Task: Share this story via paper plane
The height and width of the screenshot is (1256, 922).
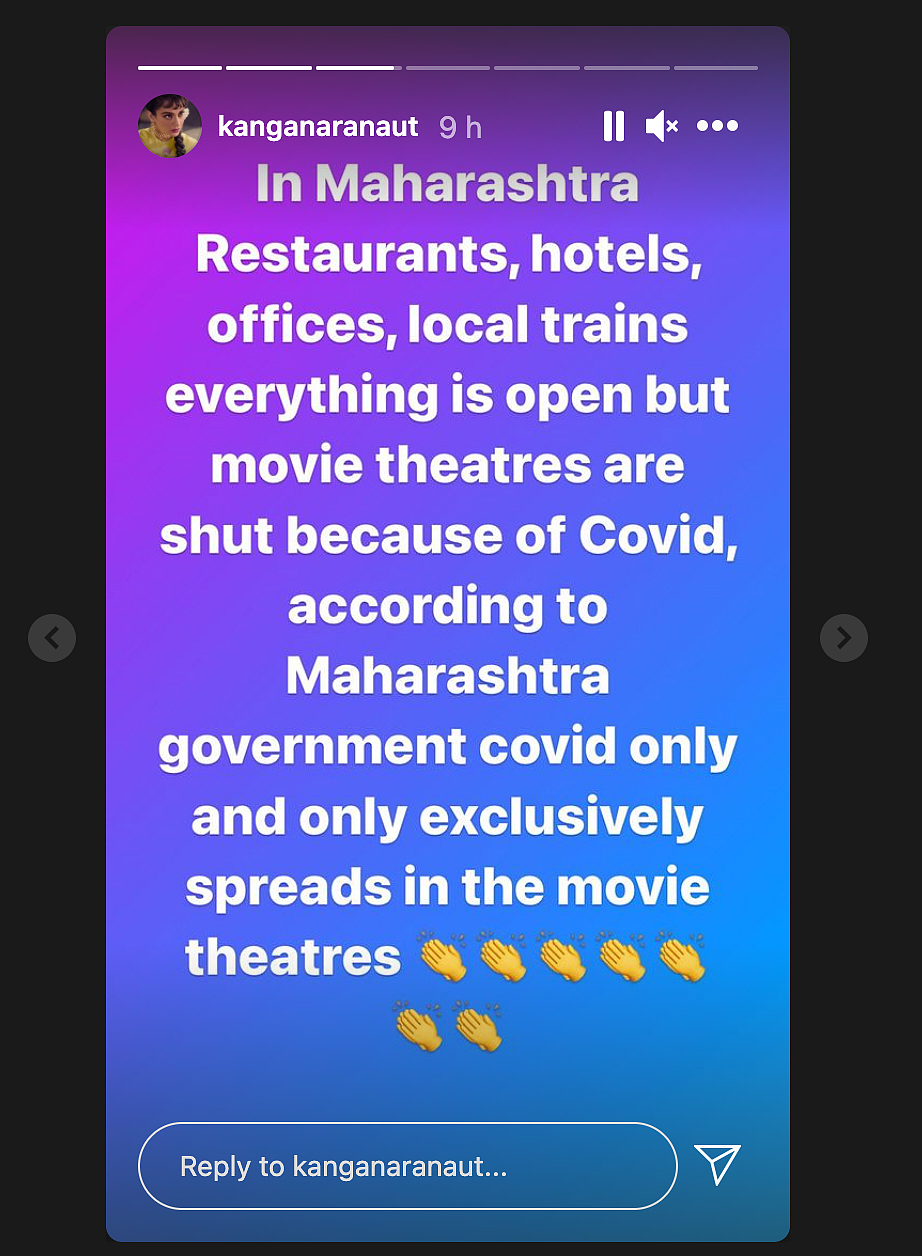Action: point(717,1165)
